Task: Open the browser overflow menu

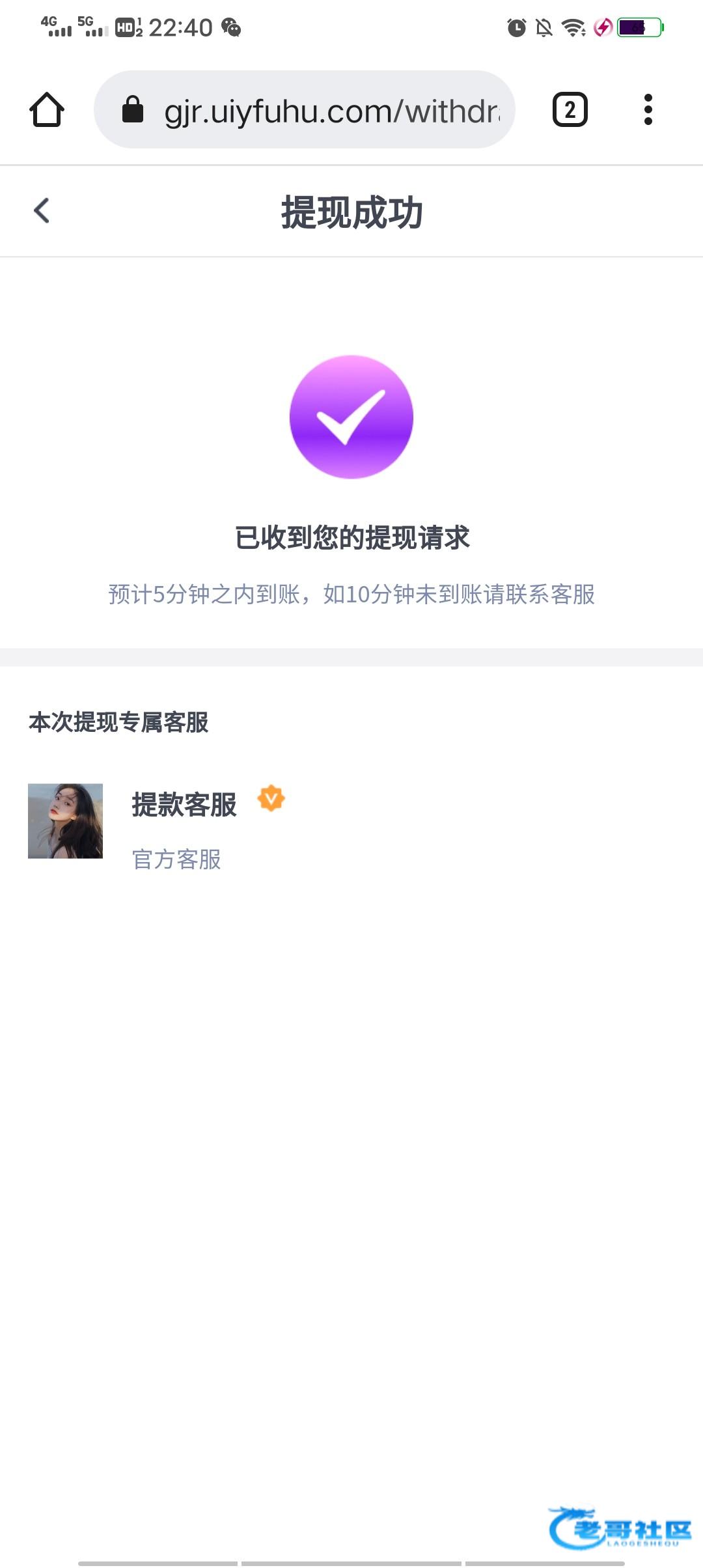Action: tap(648, 109)
